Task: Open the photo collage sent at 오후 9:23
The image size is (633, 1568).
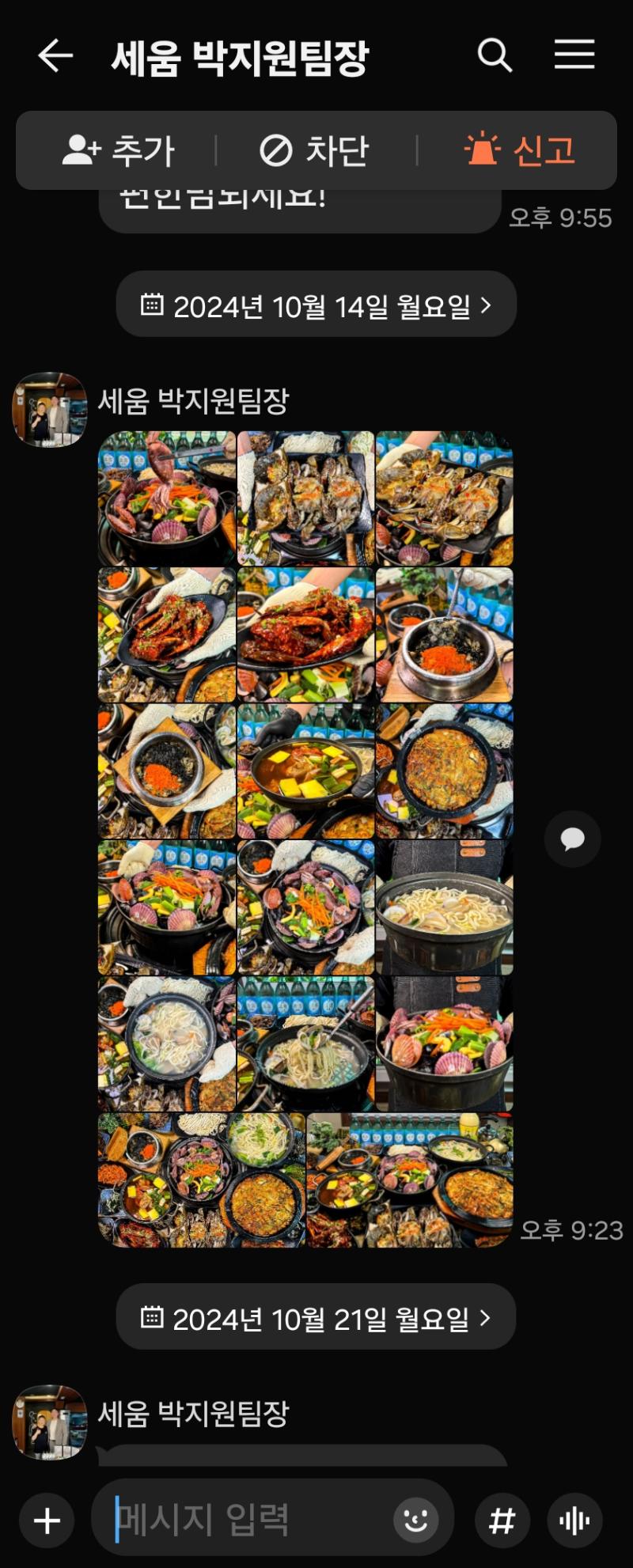Action: 305,839
